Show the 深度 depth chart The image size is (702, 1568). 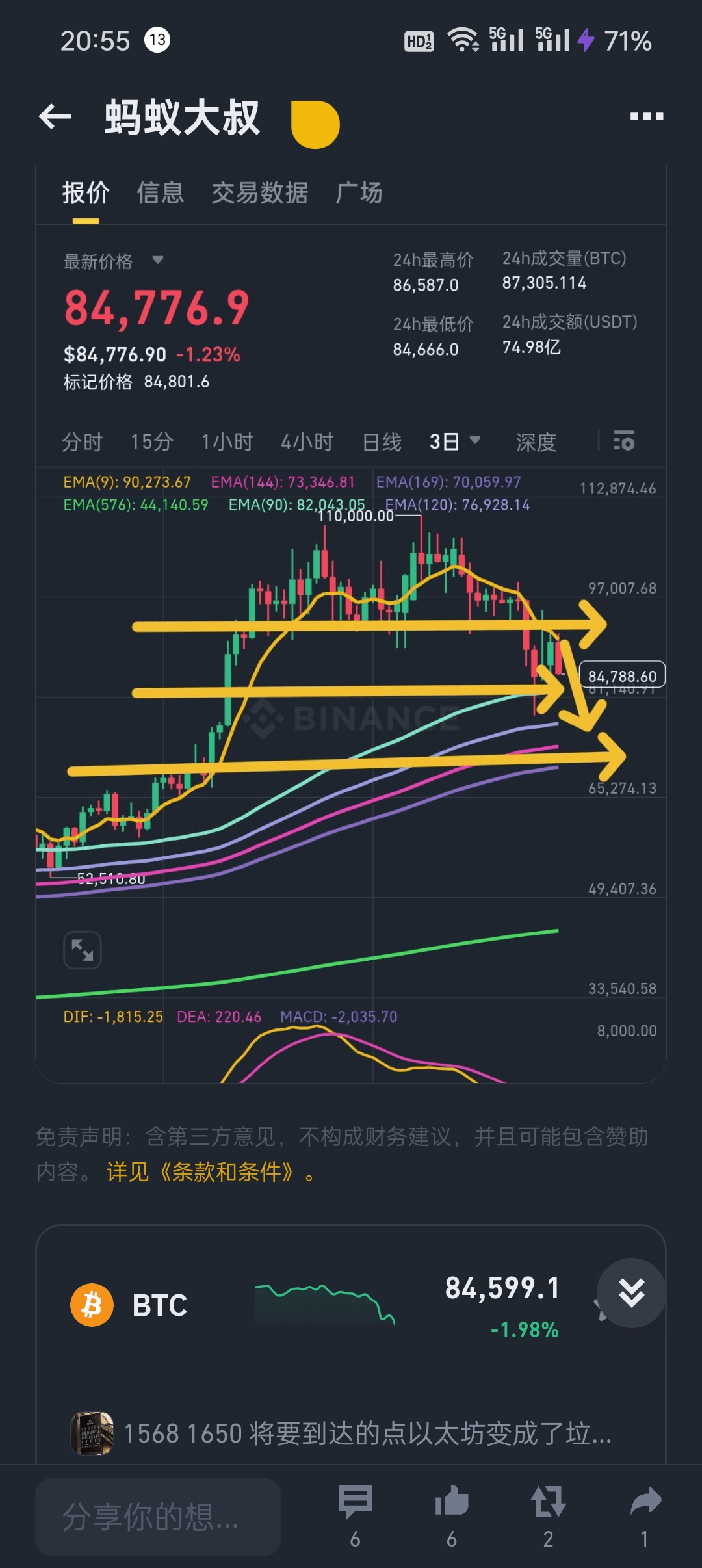[x=536, y=442]
